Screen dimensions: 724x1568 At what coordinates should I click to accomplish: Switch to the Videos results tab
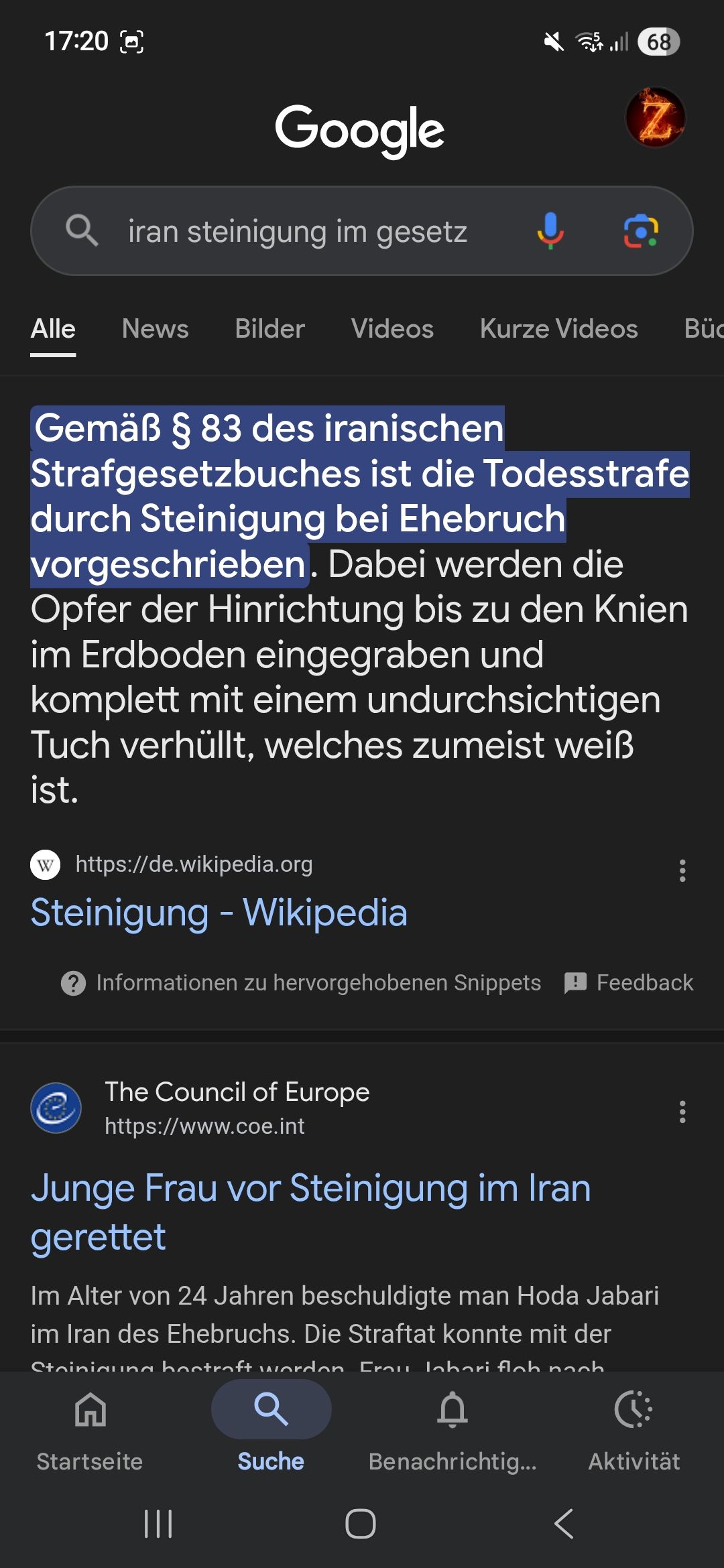coord(392,329)
